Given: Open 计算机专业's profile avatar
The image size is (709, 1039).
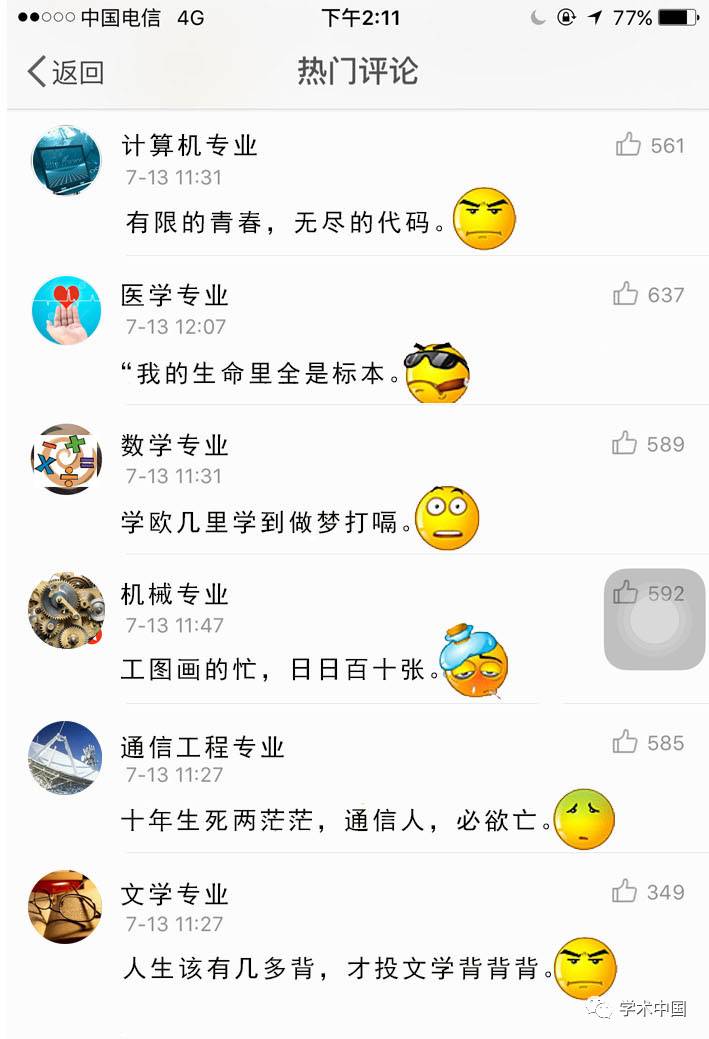Looking at the screenshot, I should point(66,160).
